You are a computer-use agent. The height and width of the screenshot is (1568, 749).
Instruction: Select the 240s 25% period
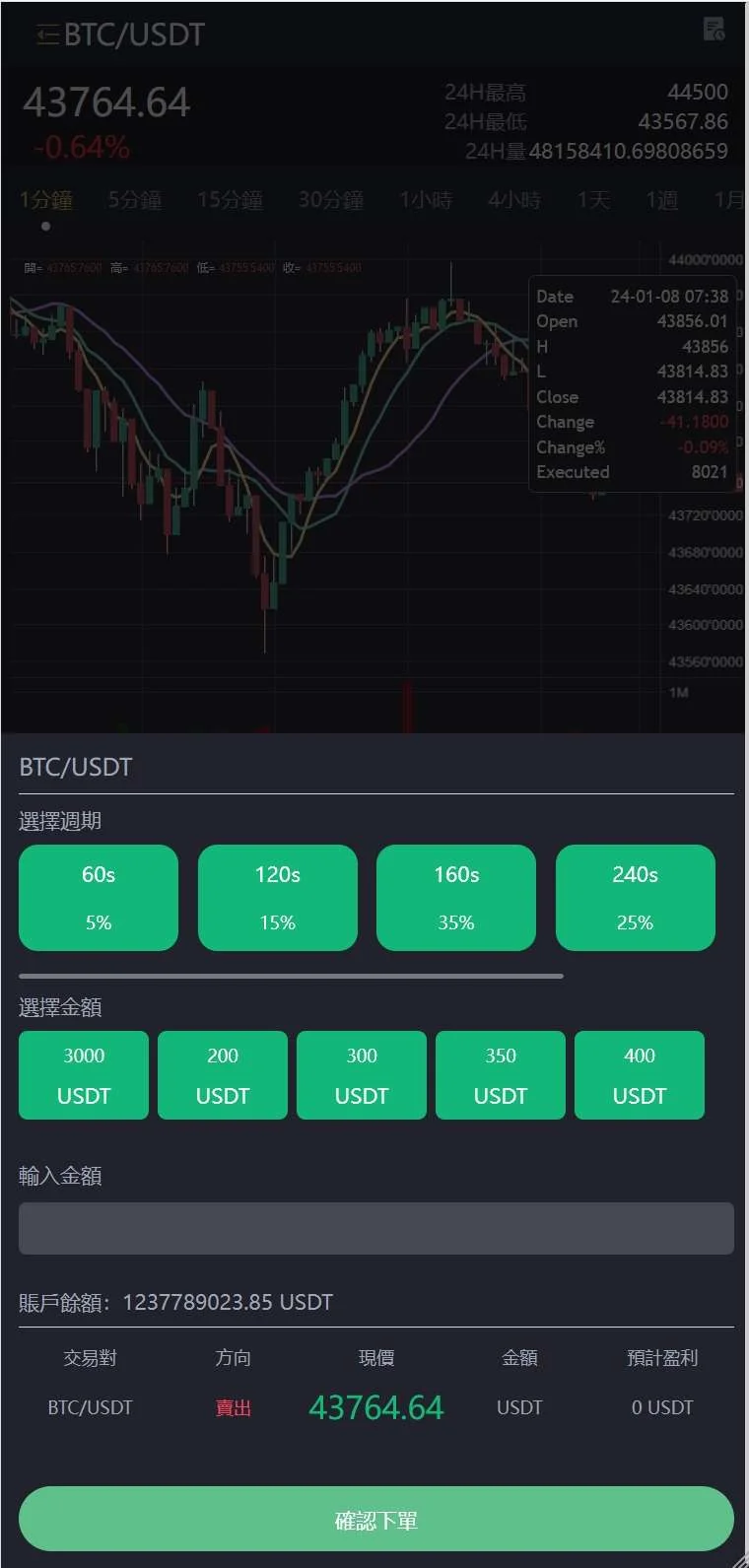tap(635, 897)
